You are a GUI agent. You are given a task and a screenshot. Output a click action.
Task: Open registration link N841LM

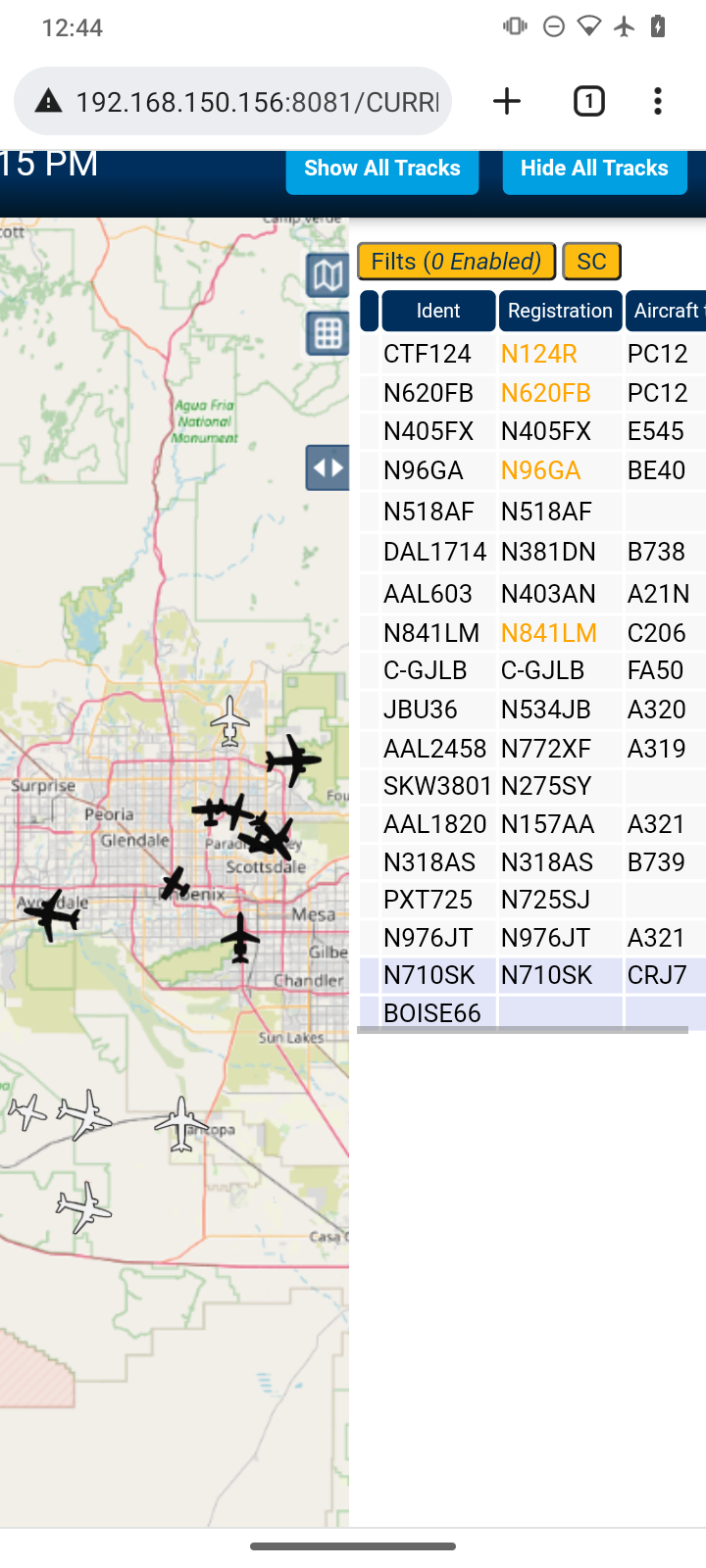click(x=548, y=633)
